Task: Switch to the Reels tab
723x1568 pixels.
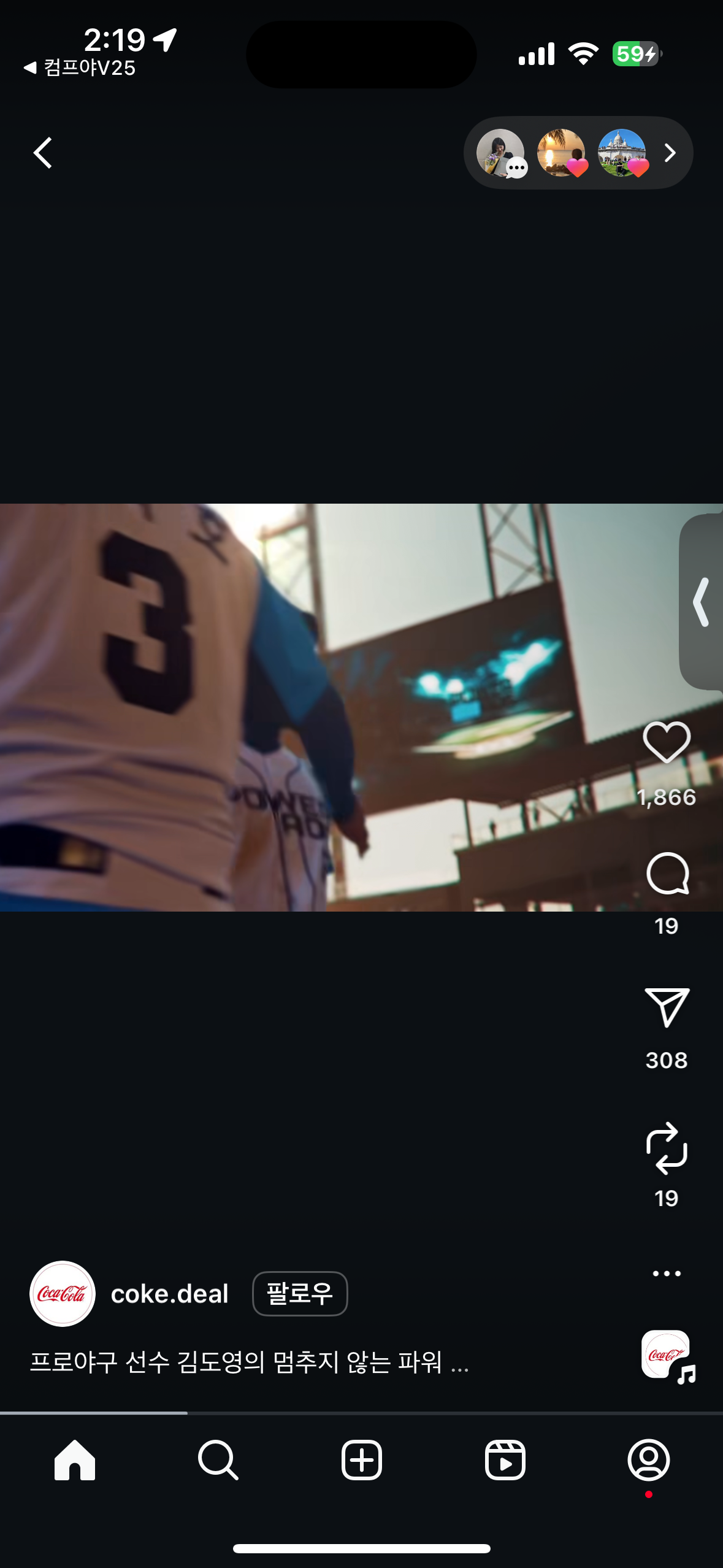Action: tap(505, 1461)
